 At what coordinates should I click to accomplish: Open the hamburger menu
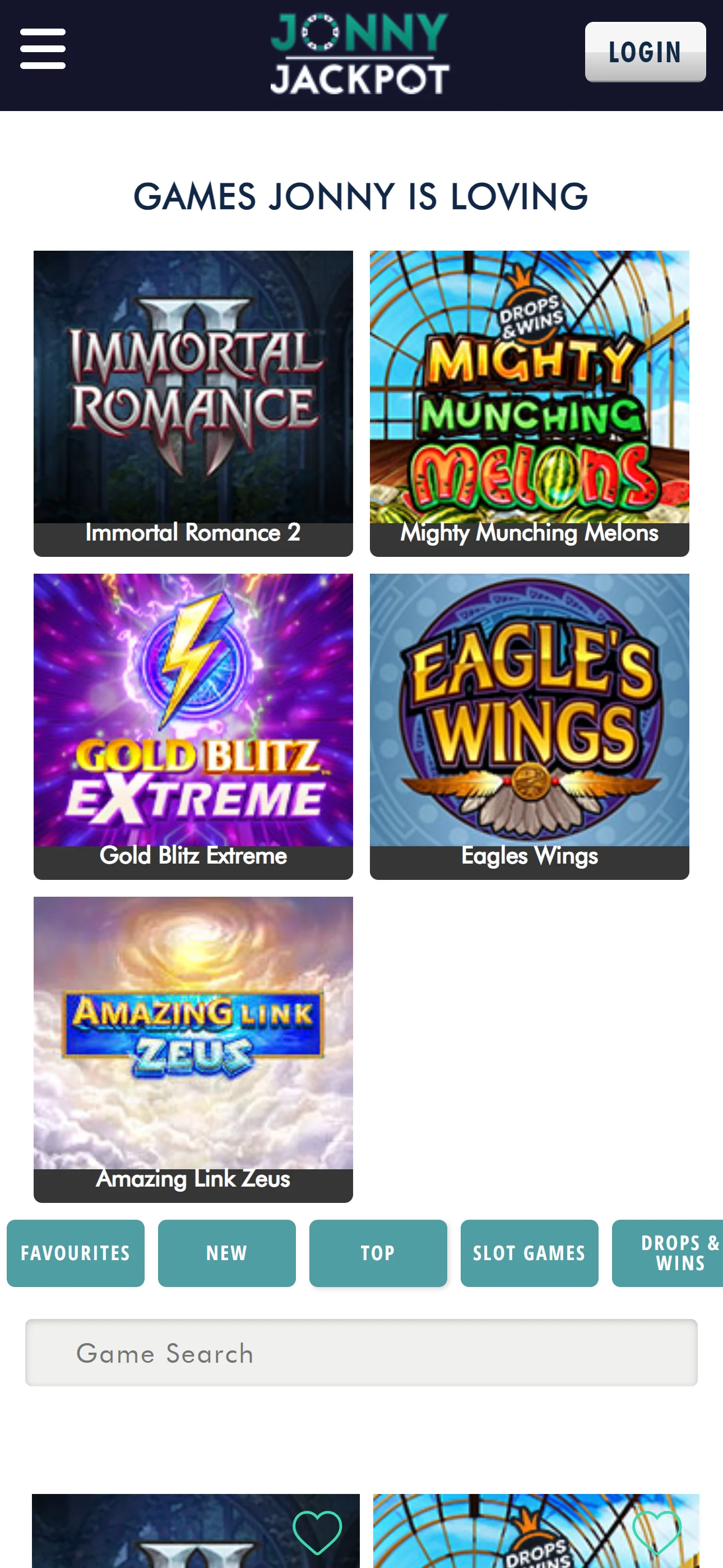tap(43, 49)
